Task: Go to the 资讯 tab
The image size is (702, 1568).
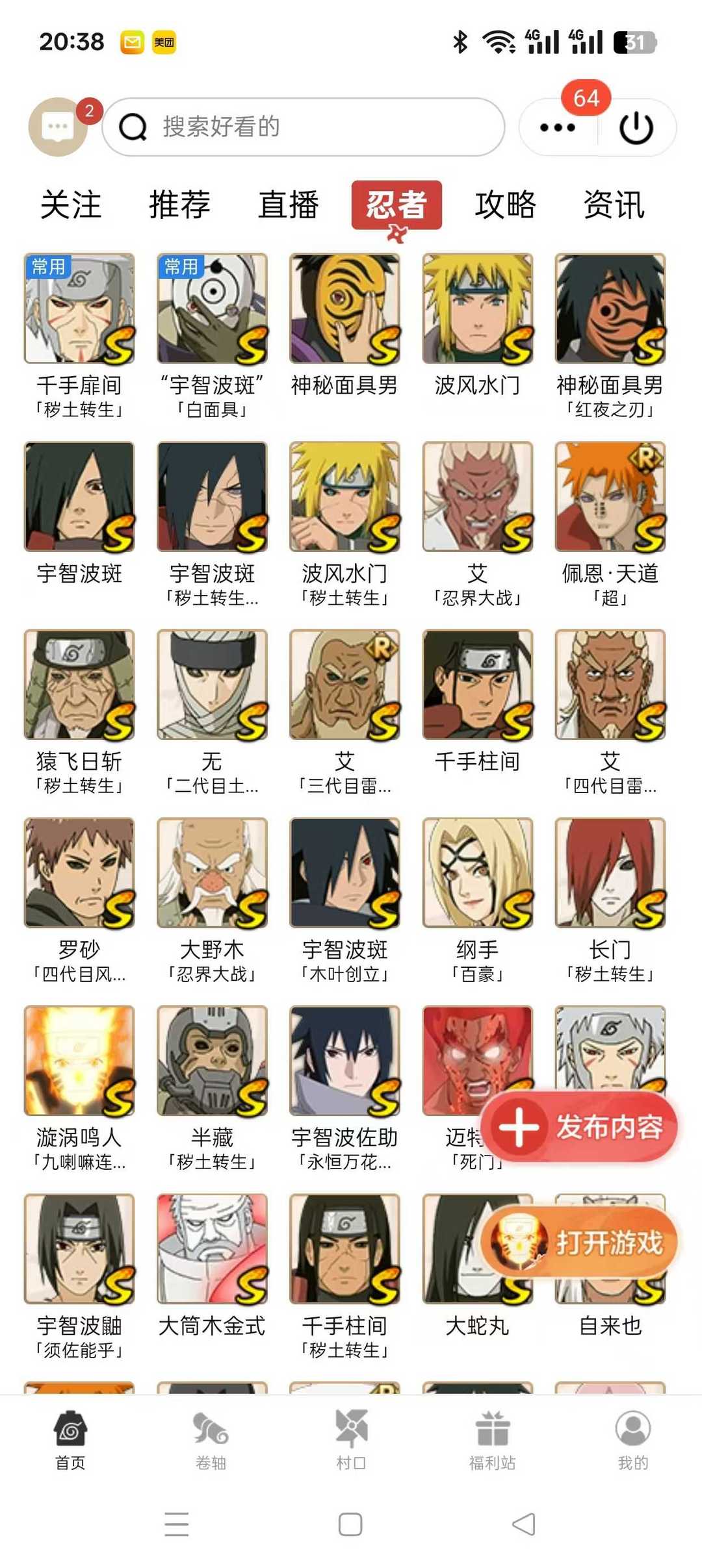Action: pyautogui.click(x=614, y=205)
